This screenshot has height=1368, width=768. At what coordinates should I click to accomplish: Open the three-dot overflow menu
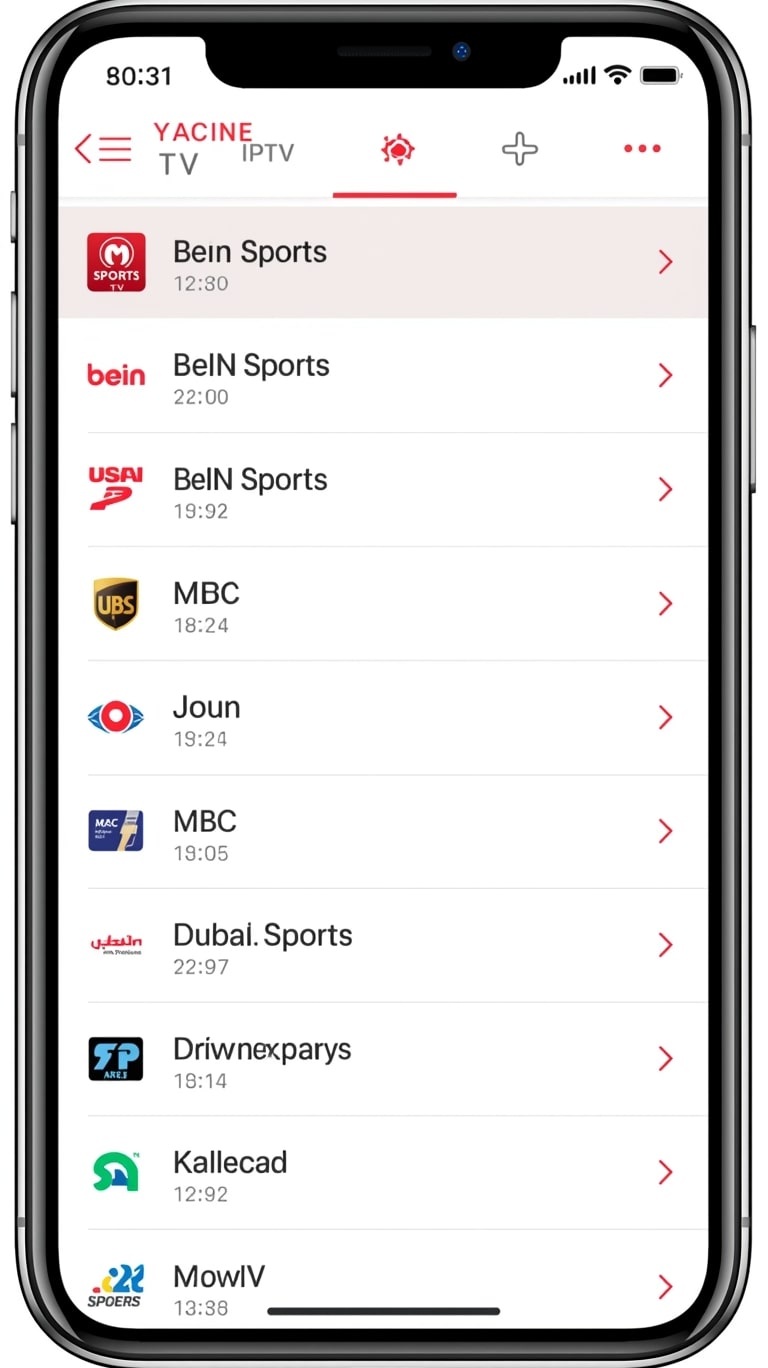pos(641,148)
